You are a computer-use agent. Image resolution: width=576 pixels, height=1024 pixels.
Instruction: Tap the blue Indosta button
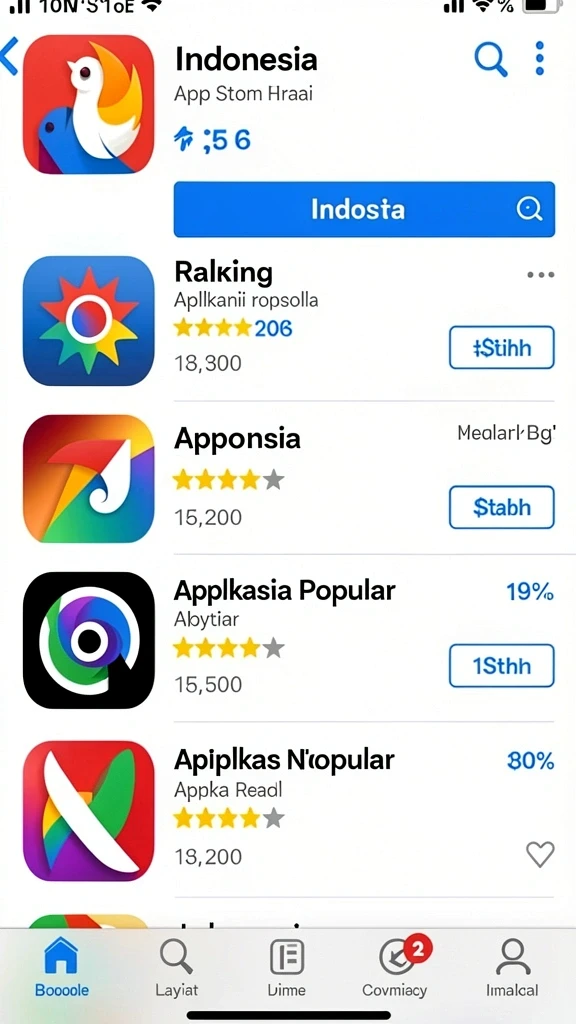364,210
